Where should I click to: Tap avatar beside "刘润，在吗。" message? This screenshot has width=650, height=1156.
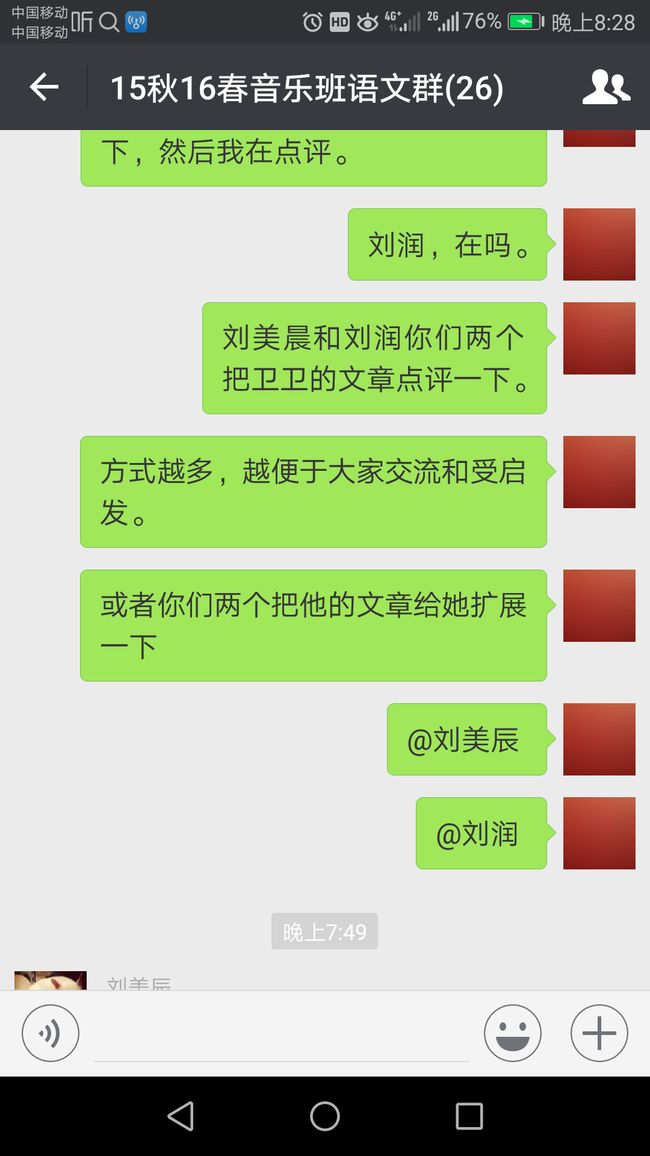[599, 244]
